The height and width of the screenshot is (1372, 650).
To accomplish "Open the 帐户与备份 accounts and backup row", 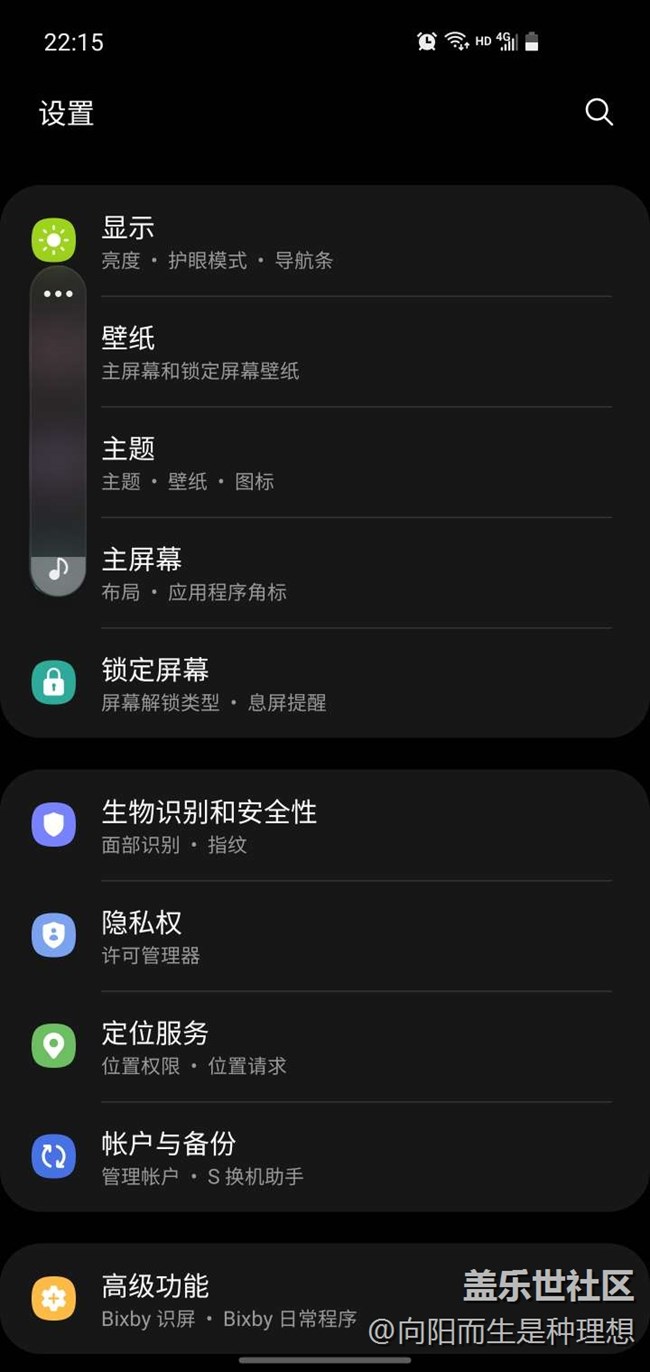I will [325, 1157].
